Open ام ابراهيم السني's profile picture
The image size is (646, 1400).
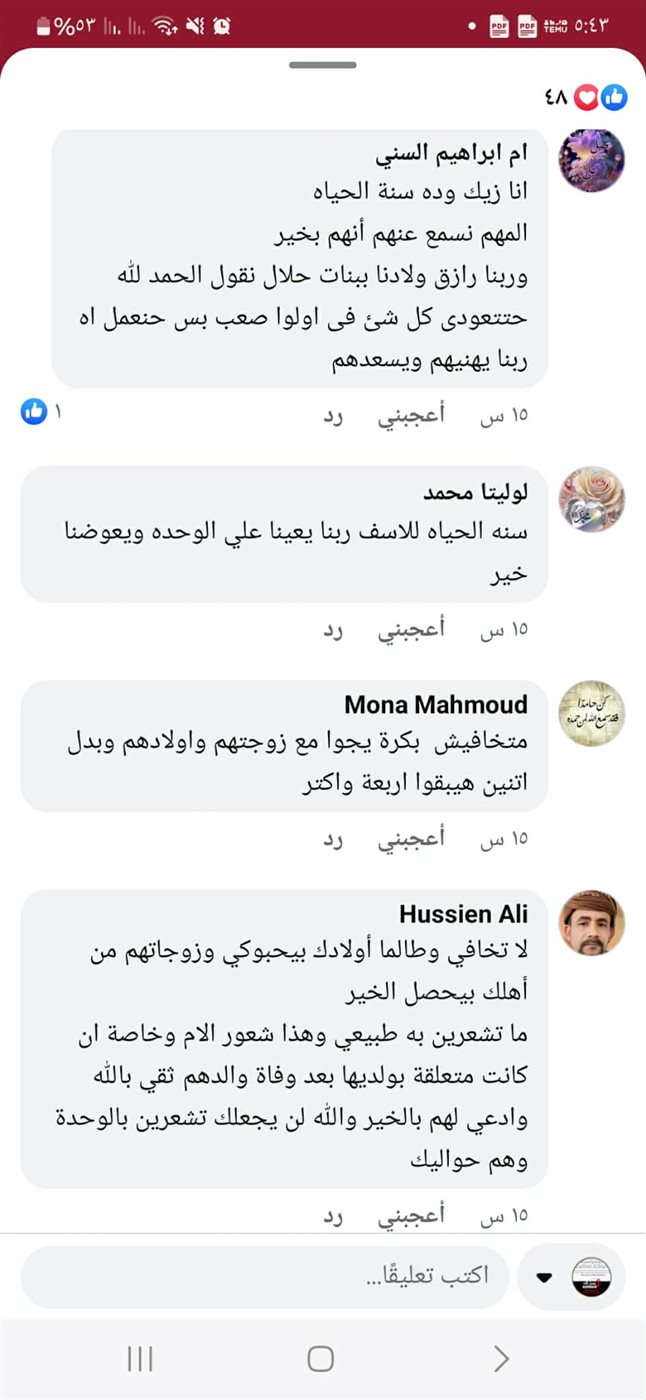[x=591, y=160]
